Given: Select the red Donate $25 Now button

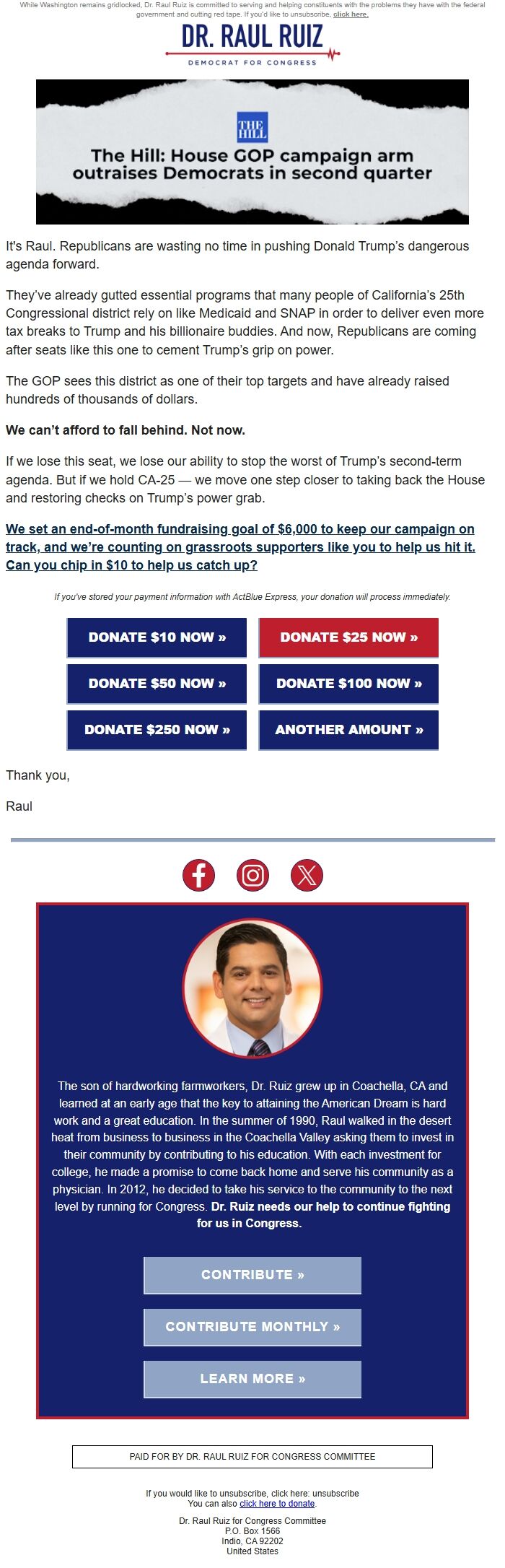Looking at the screenshot, I should 348,637.
